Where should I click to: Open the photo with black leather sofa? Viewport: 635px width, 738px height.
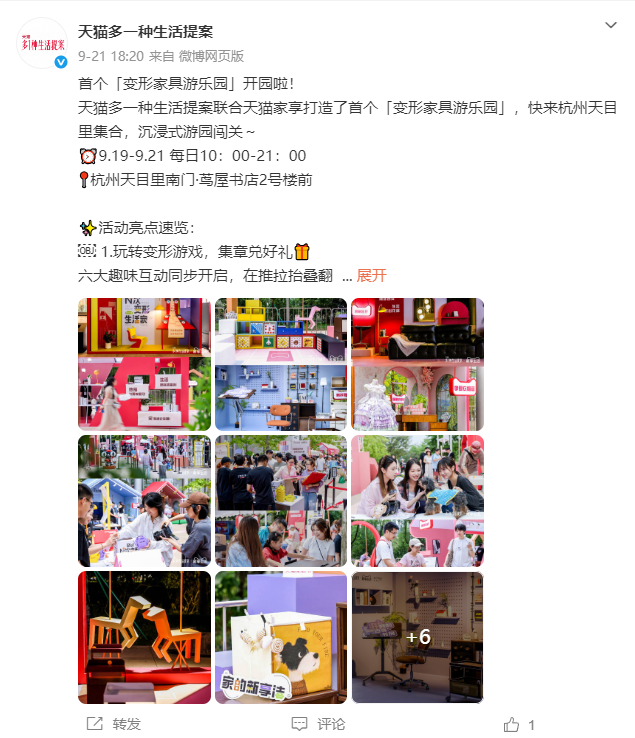(418, 364)
